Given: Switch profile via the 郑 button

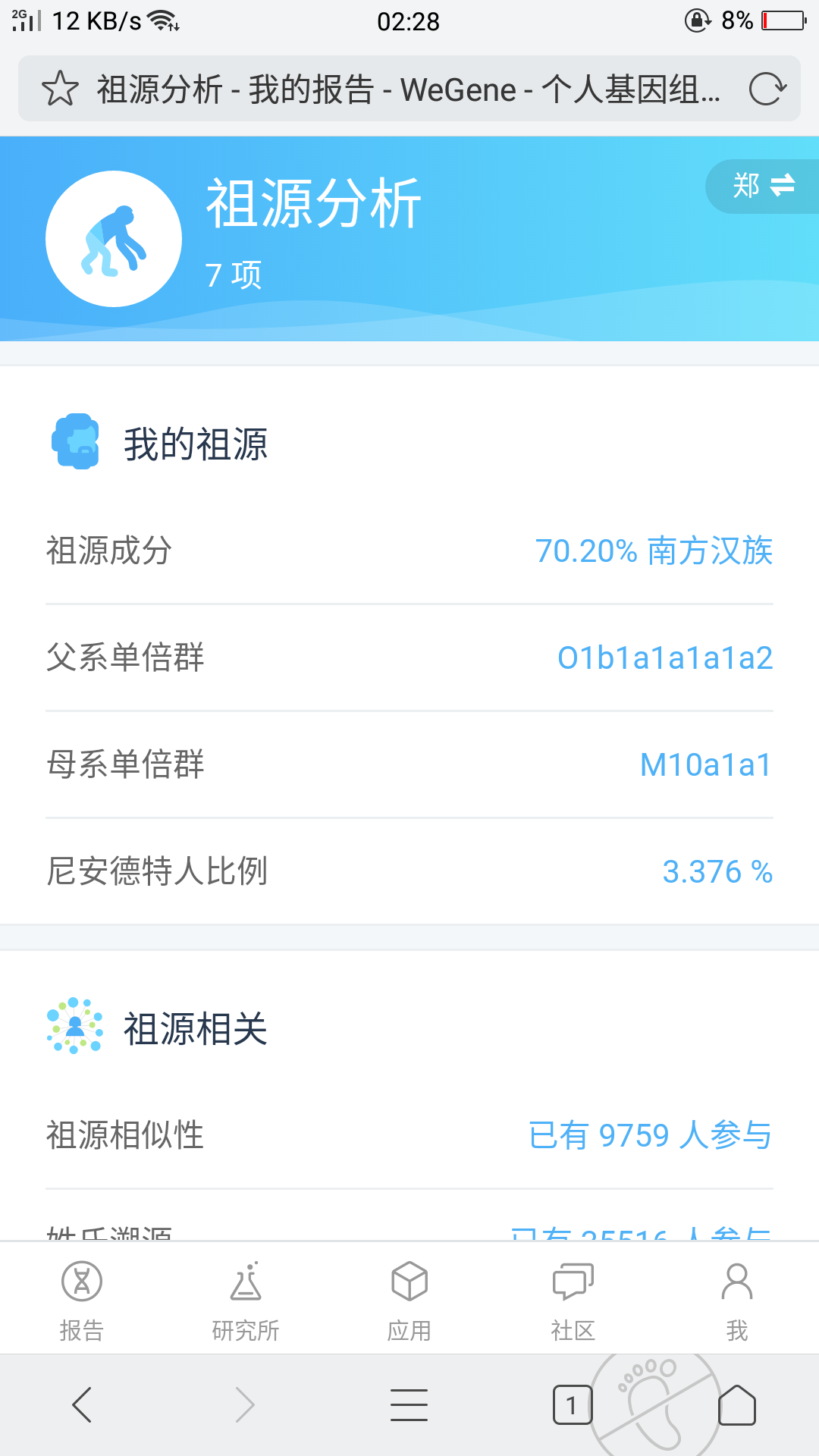Looking at the screenshot, I should pyautogui.click(x=762, y=186).
